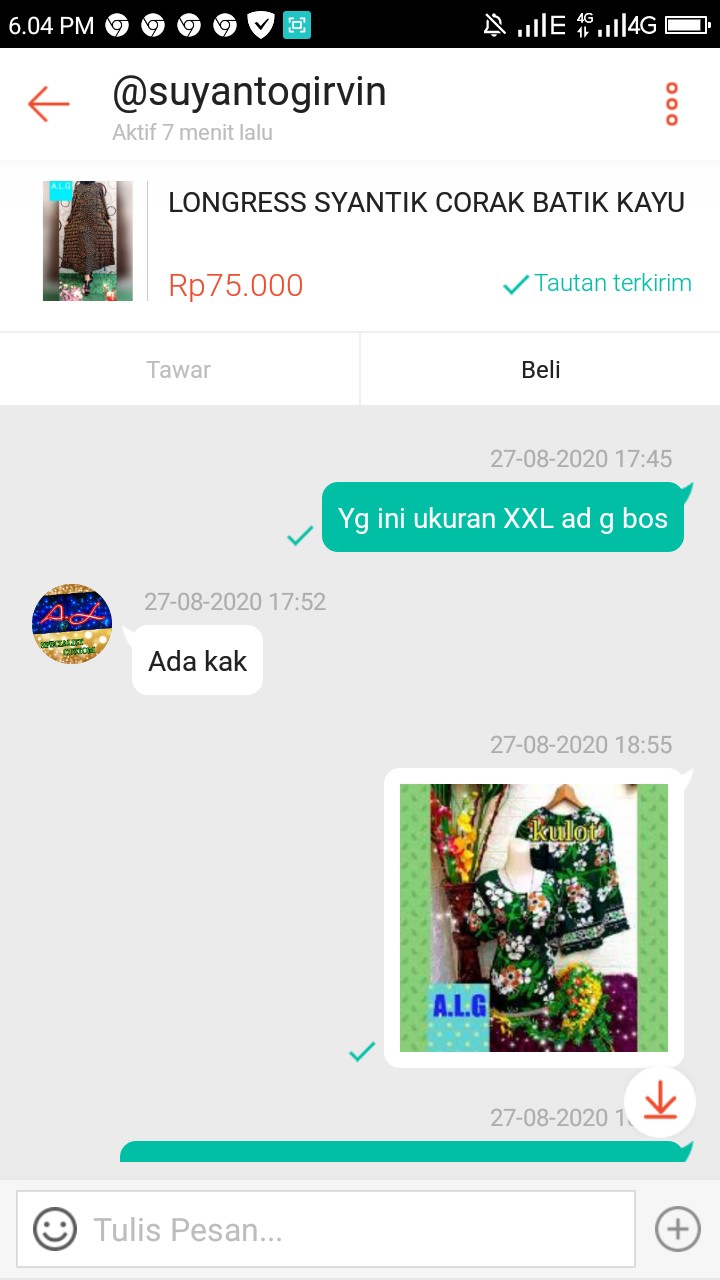Open the product thumbnail in the header
The height and width of the screenshot is (1280, 720).
point(87,240)
